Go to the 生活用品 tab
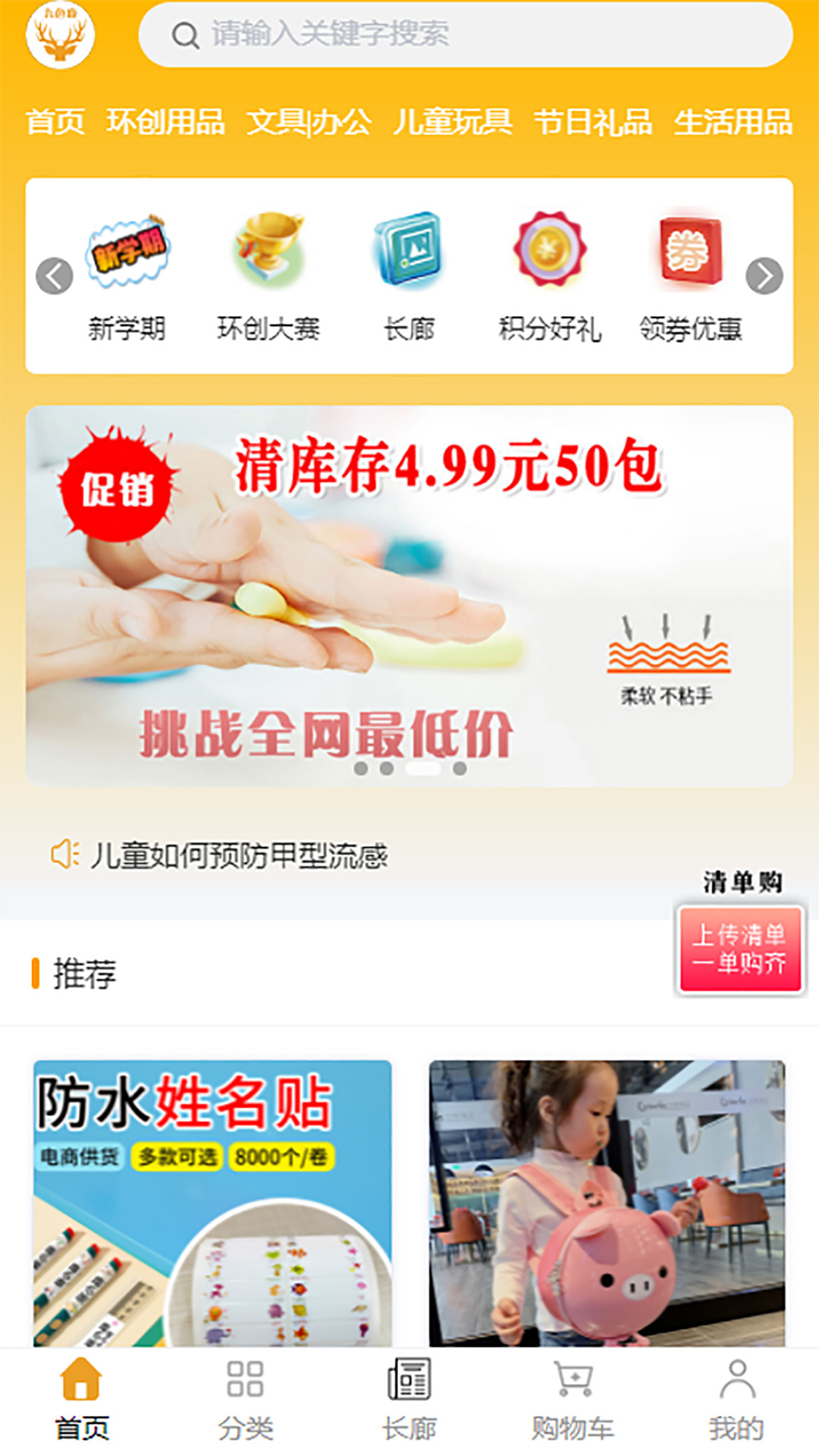Image resolution: width=819 pixels, height=1456 pixels. tap(733, 121)
